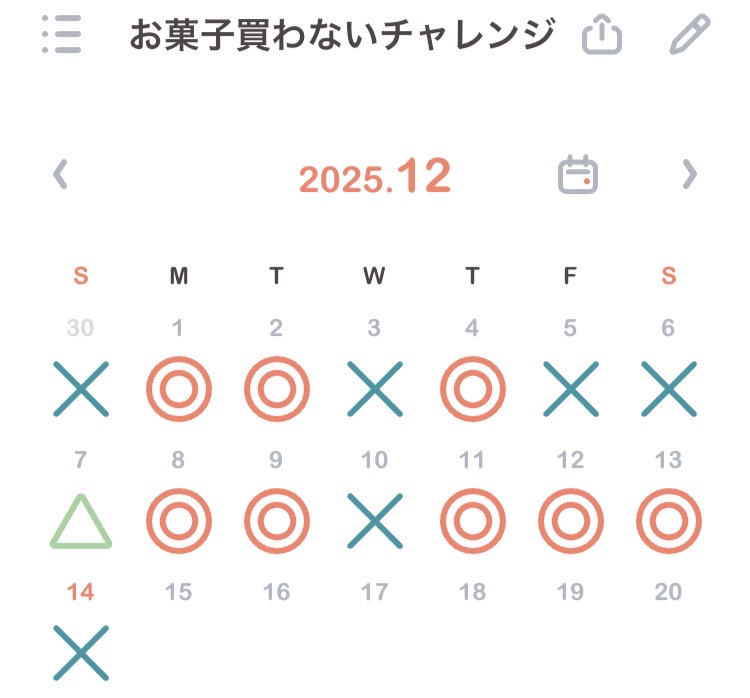750x698 pixels.
Task: Select December 5 marked with X
Action: 570,389
